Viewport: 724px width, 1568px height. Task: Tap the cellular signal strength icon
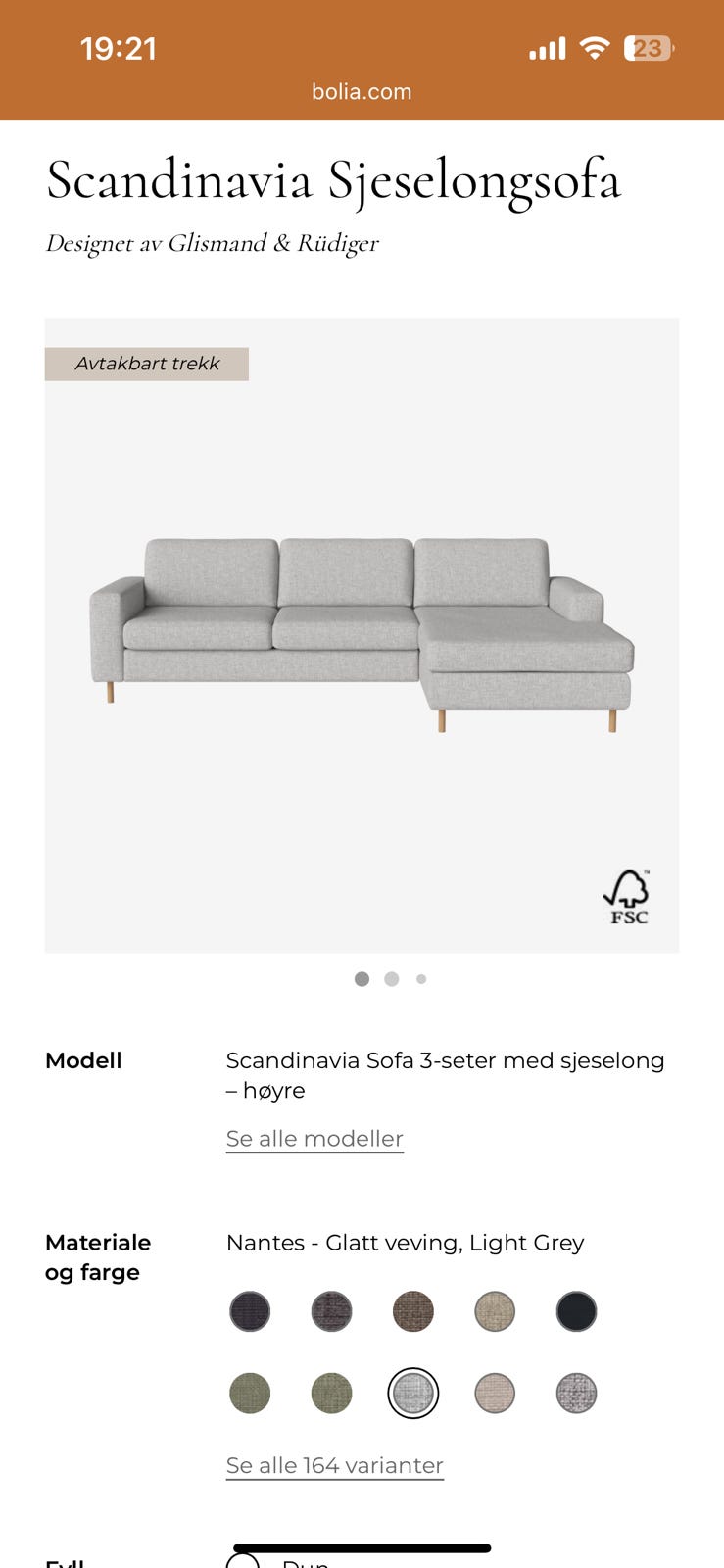(x=547, y=47)
